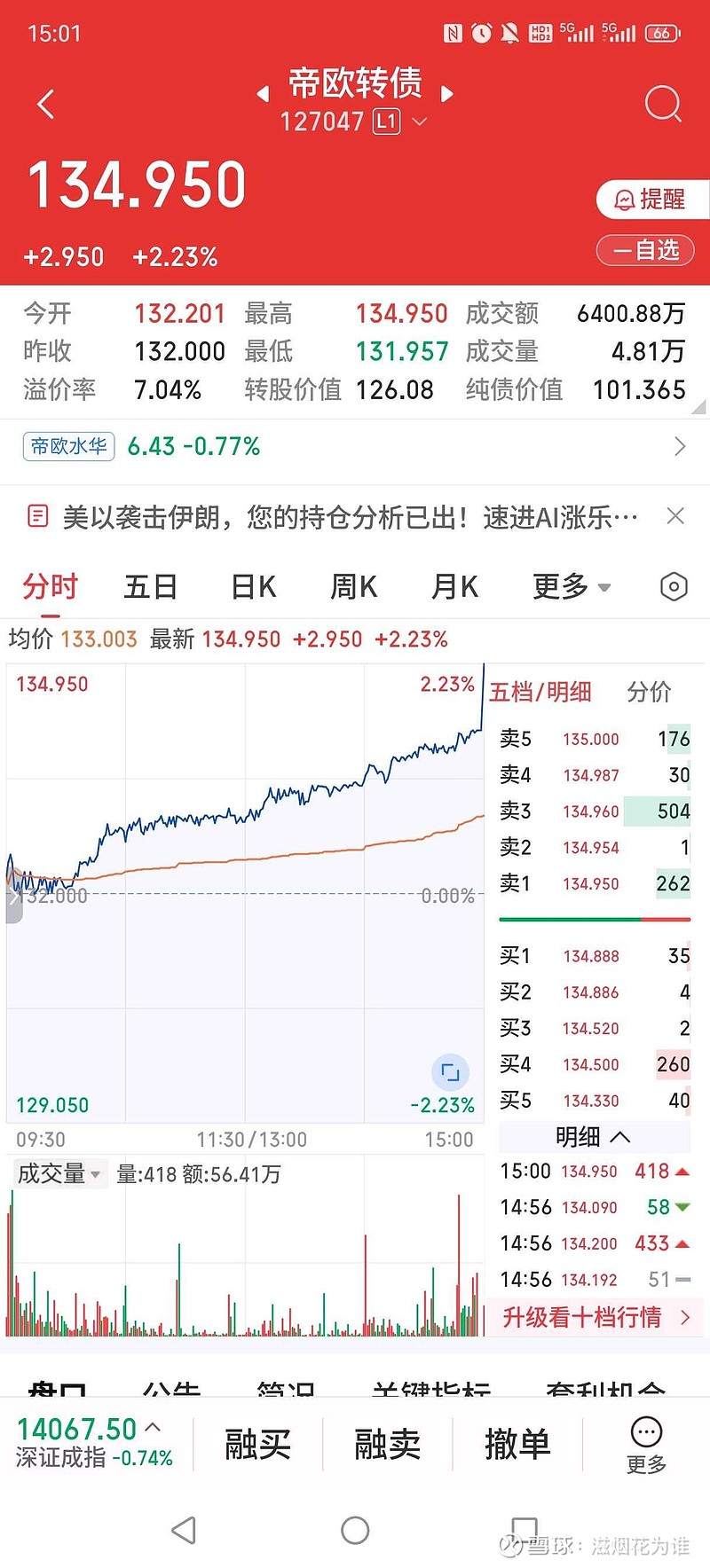The width and height of the screenshot is (710, 1568).
Task: Open the search icon in header
Action: pyautogui.click(x=662, y=104)
